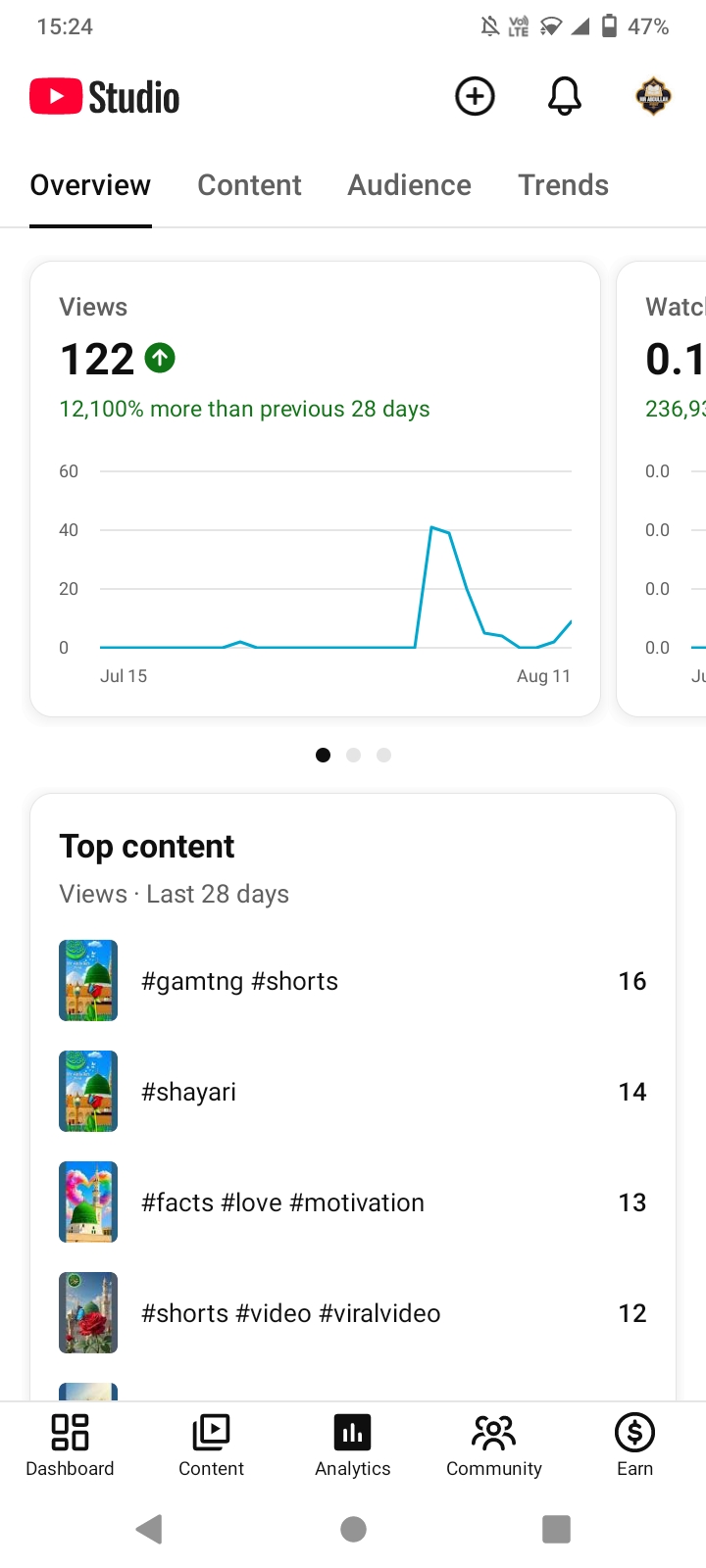Screen dimensions: 706x1568
Task: Select the Overview tab
Action: [90, 185]
